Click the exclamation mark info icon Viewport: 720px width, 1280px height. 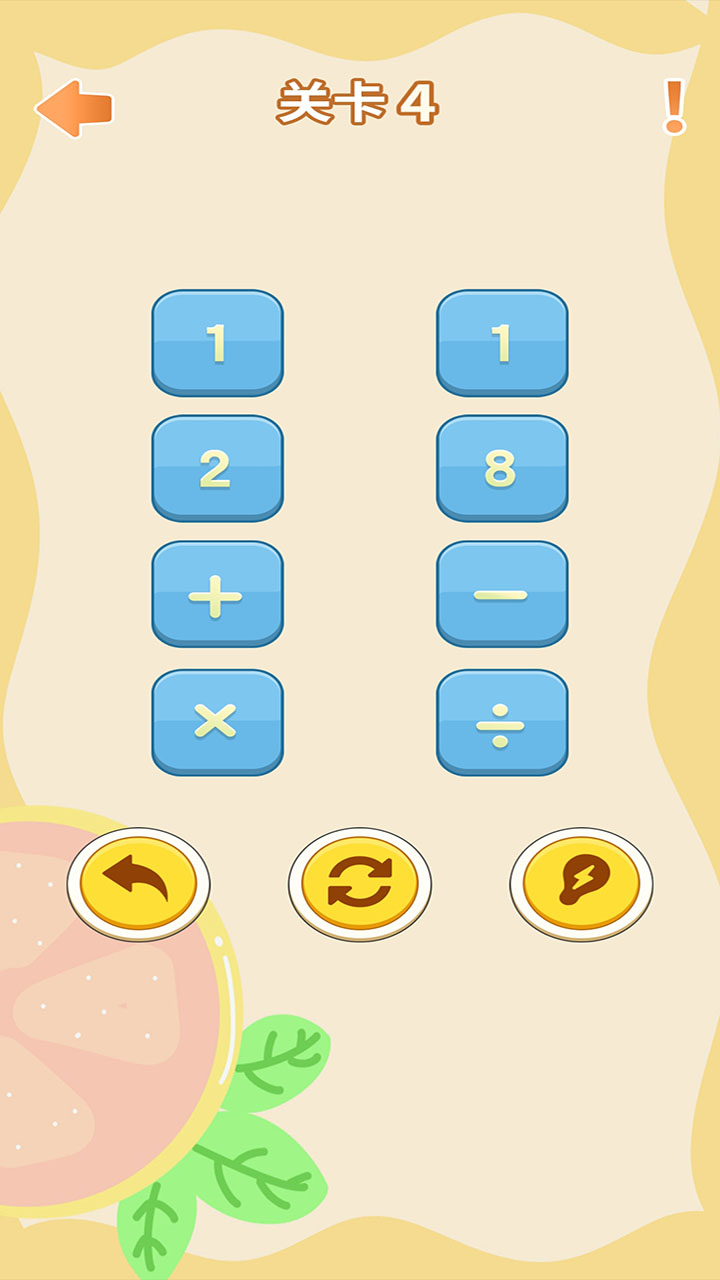tap(672, 105)
